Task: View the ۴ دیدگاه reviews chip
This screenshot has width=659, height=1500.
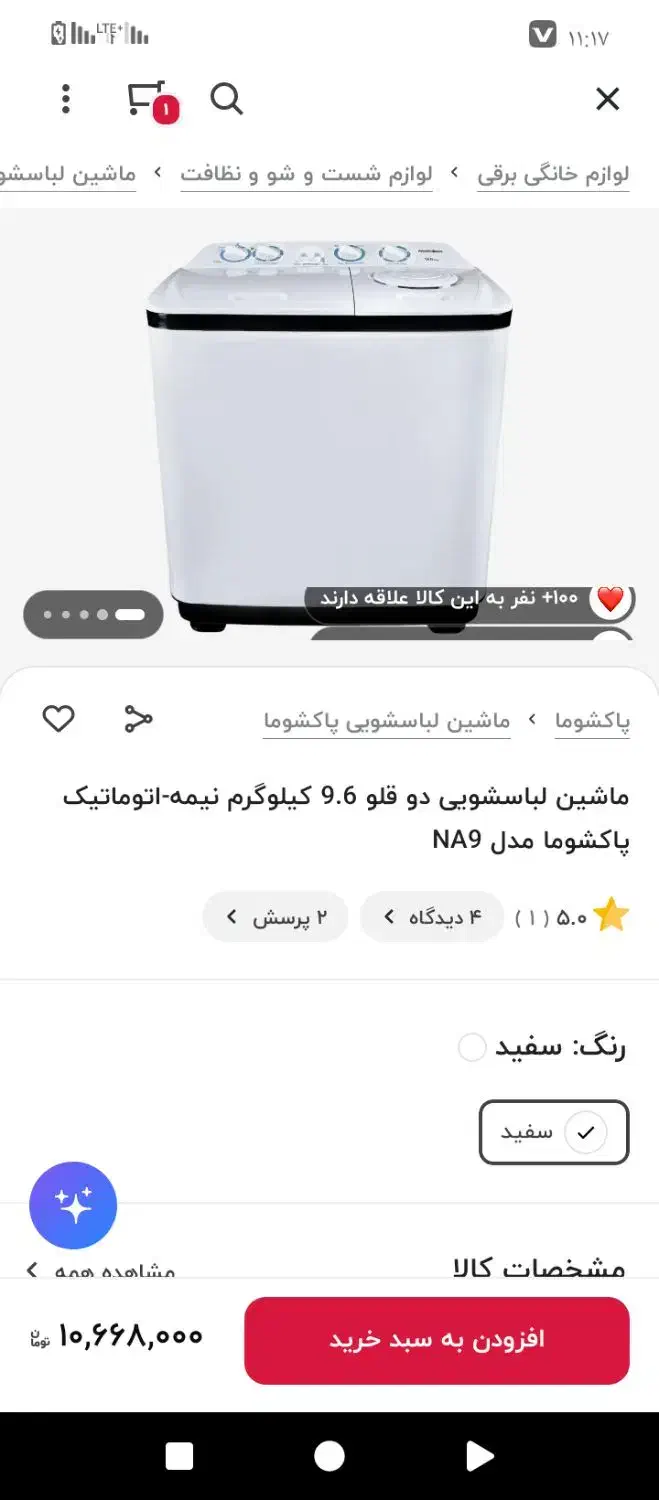Action: click(x=432, y=917)
